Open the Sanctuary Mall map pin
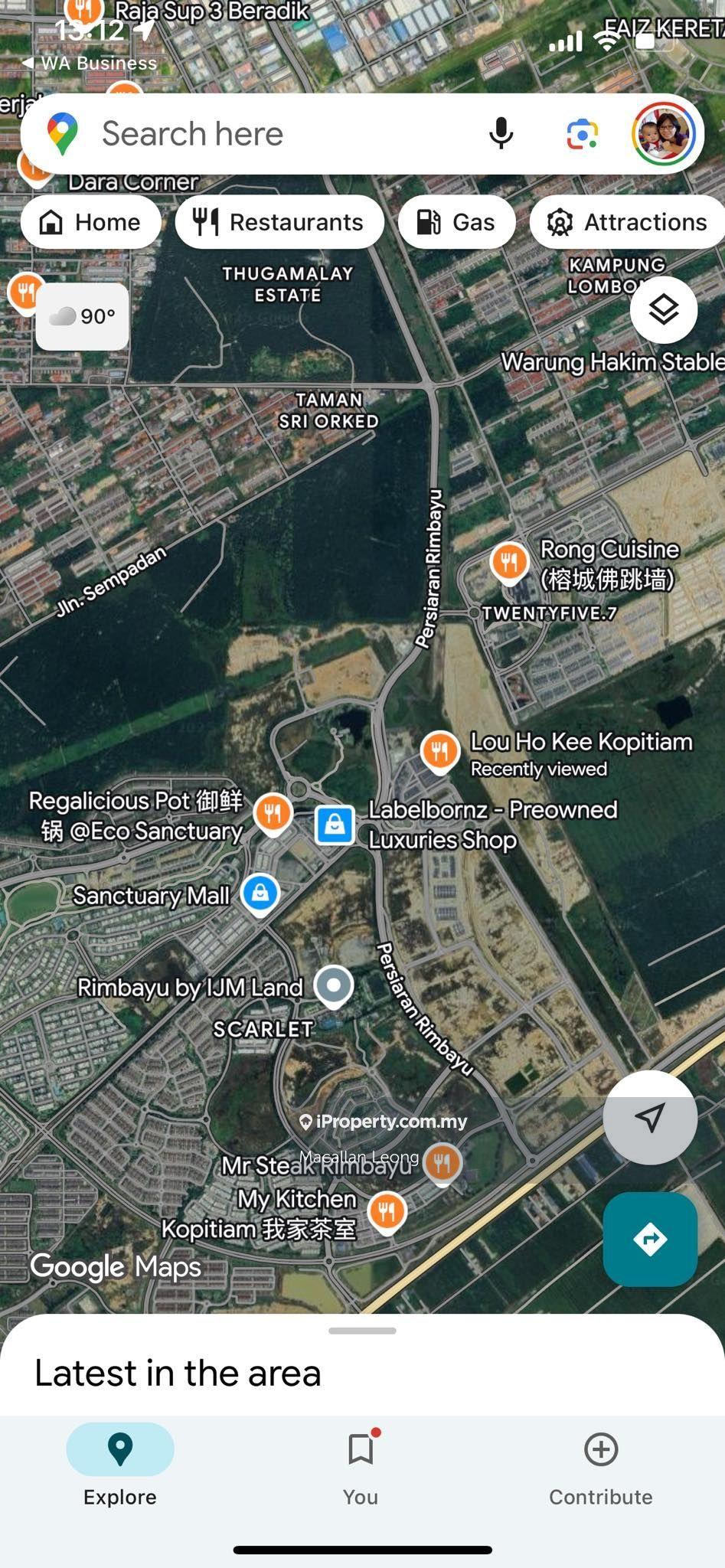 [x=260, y=893]
